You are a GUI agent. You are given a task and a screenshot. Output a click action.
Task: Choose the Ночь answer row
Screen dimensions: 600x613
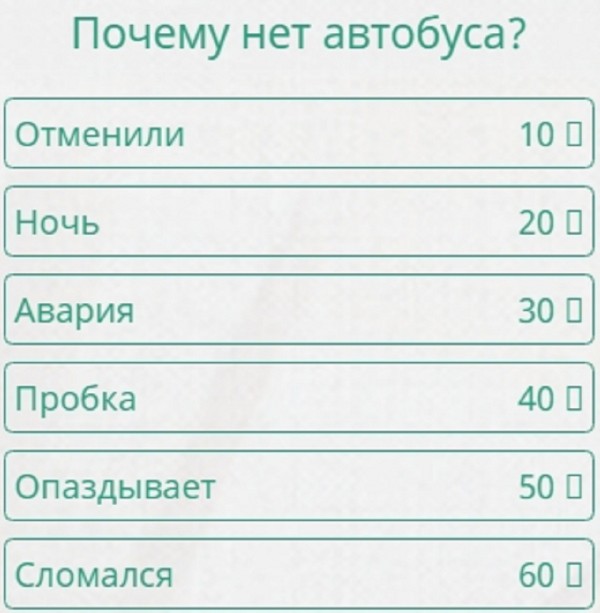[299, 221]
